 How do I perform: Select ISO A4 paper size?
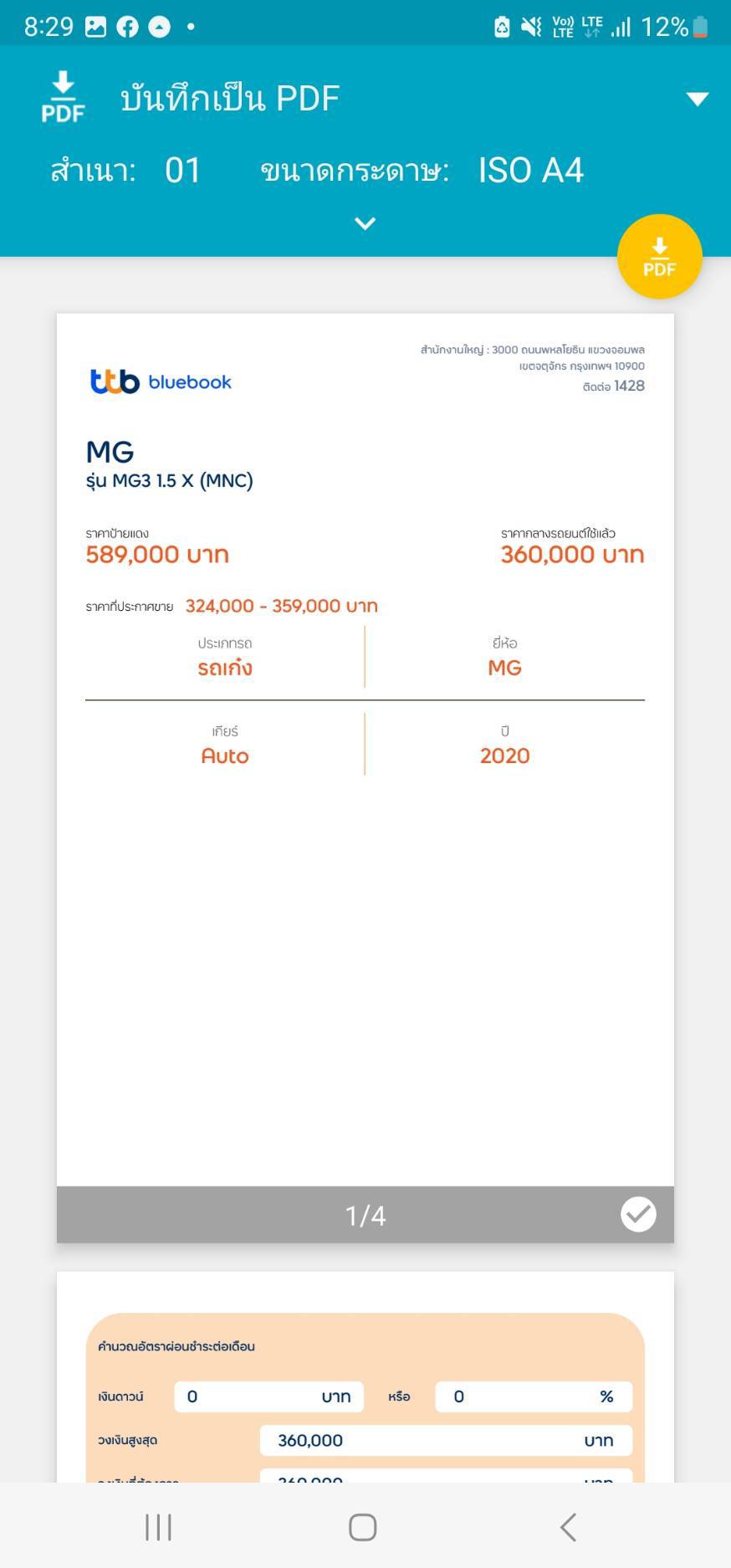(530, 171)
